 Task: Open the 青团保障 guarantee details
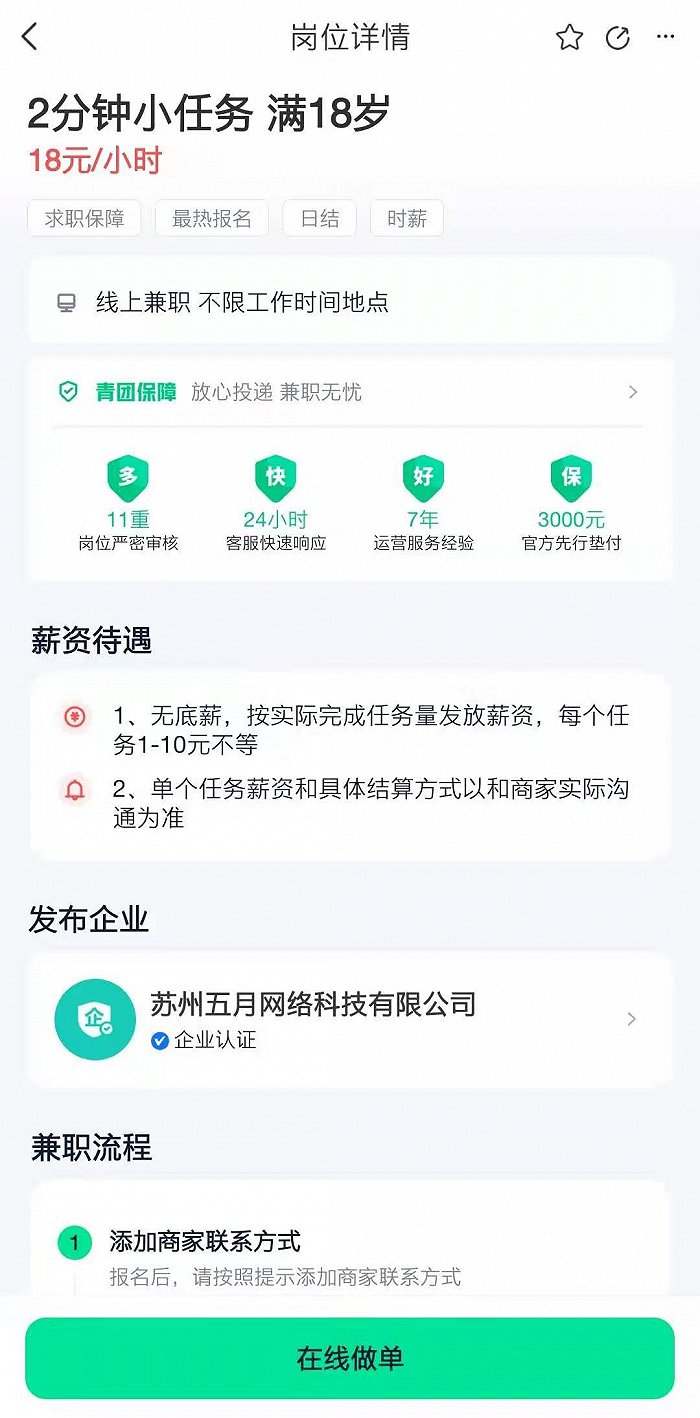tap(350, 392)
